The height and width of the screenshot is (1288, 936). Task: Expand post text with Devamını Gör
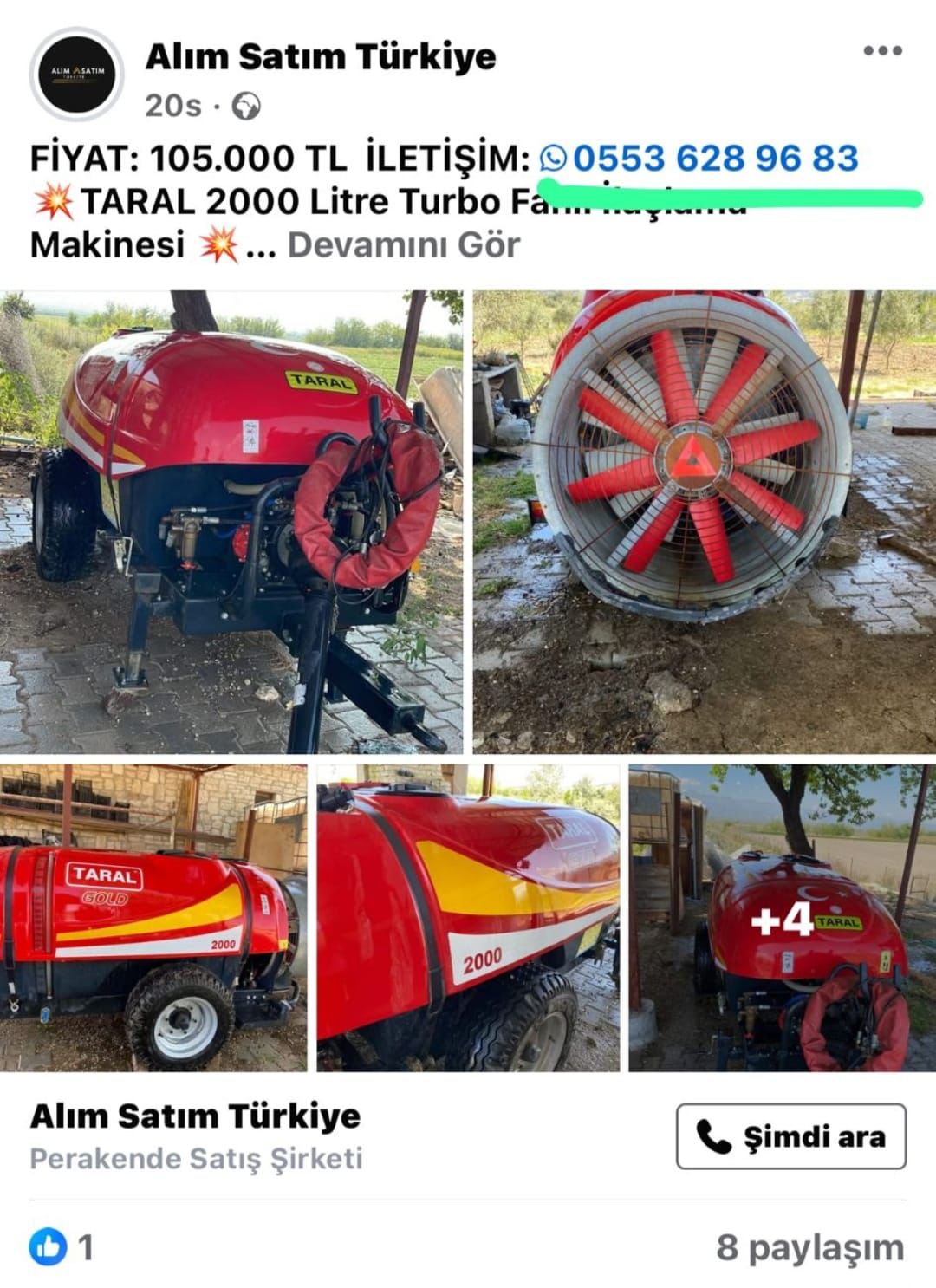403,245
